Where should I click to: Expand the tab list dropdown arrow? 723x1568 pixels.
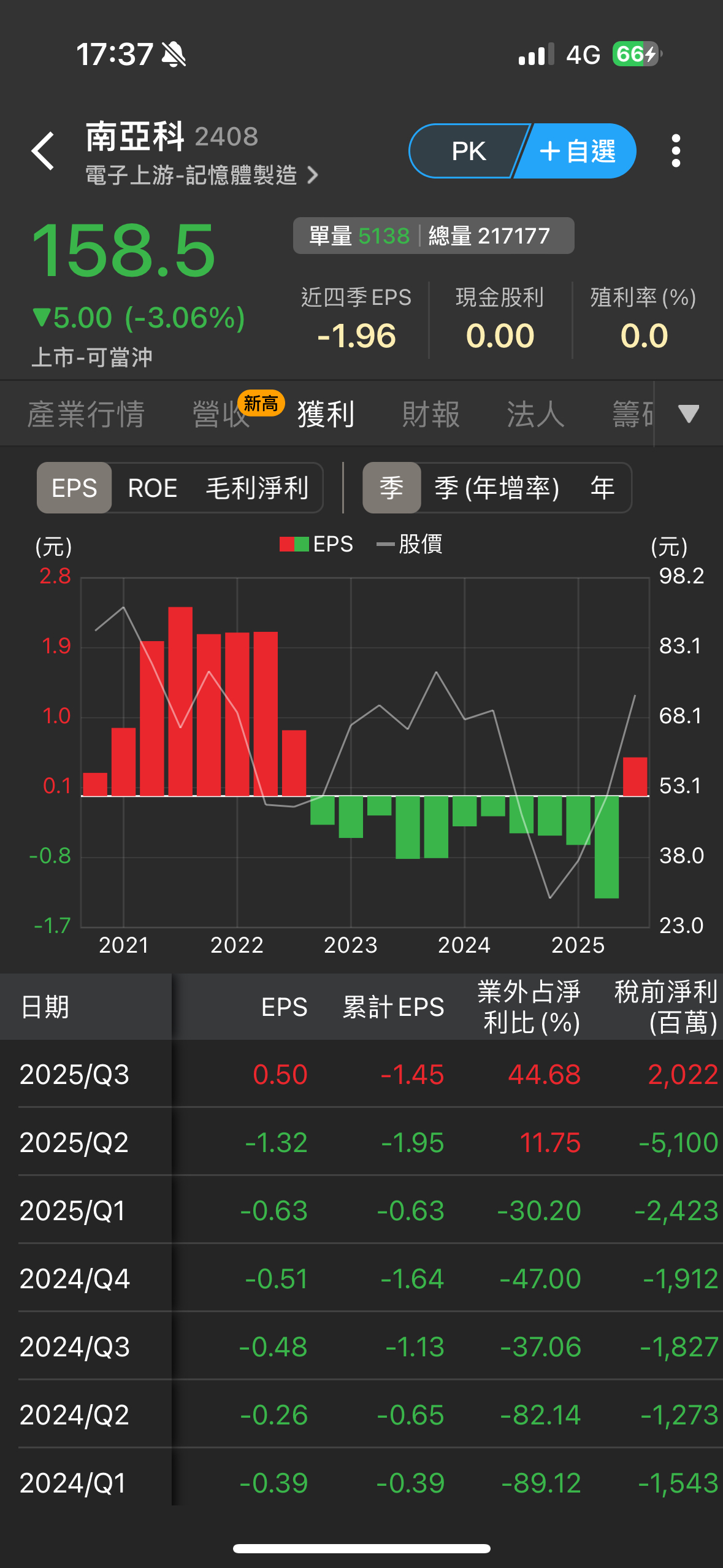pos(689,414)
